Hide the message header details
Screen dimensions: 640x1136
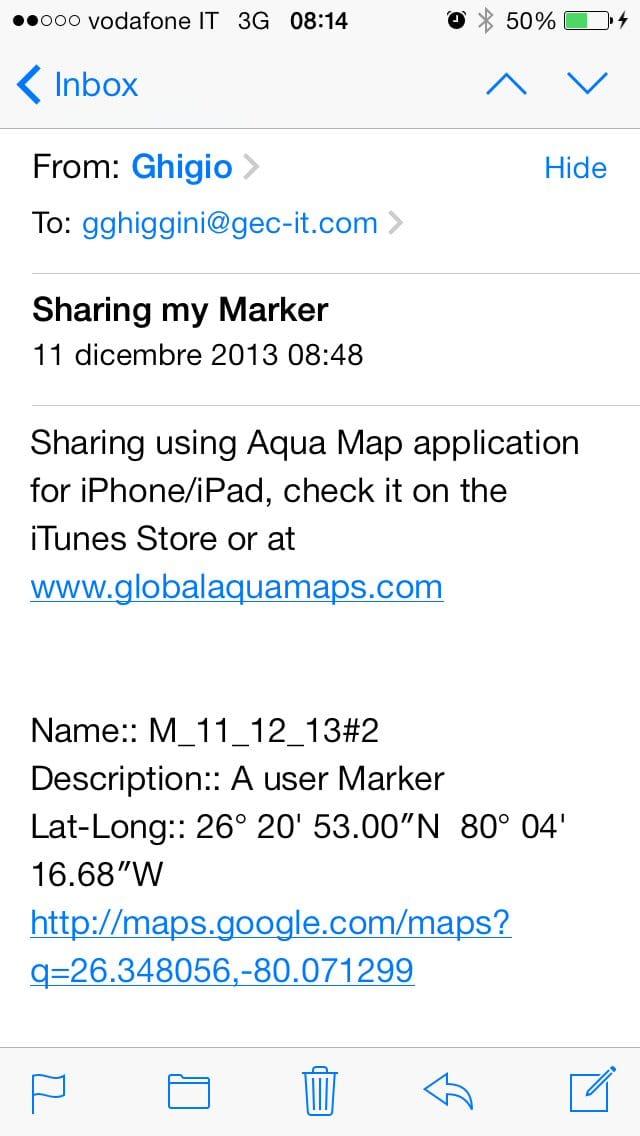point(575,167)
